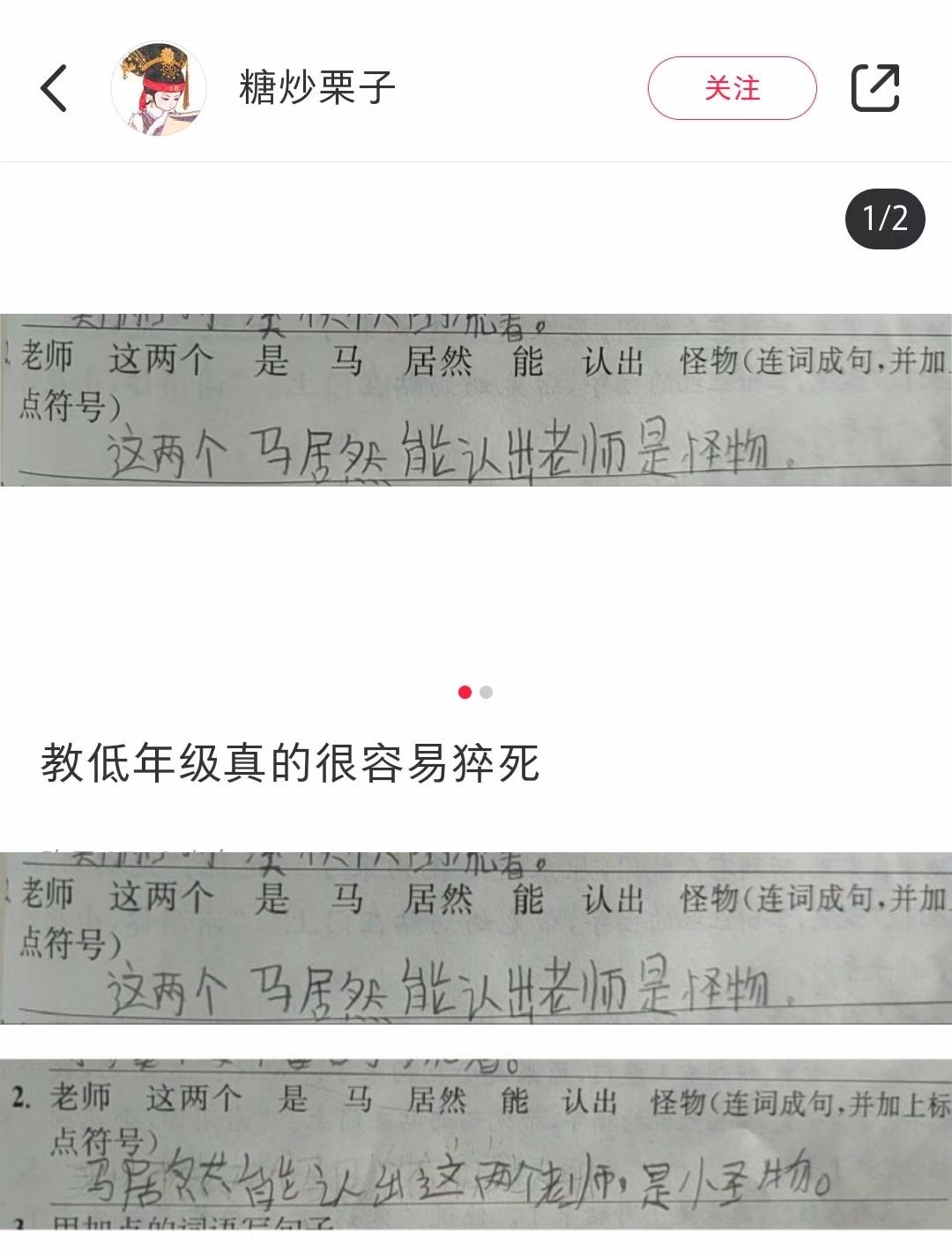This screenshot has width=952, height=1255.
Task: Go back to the previous page
Action: (x=54, y=88)
